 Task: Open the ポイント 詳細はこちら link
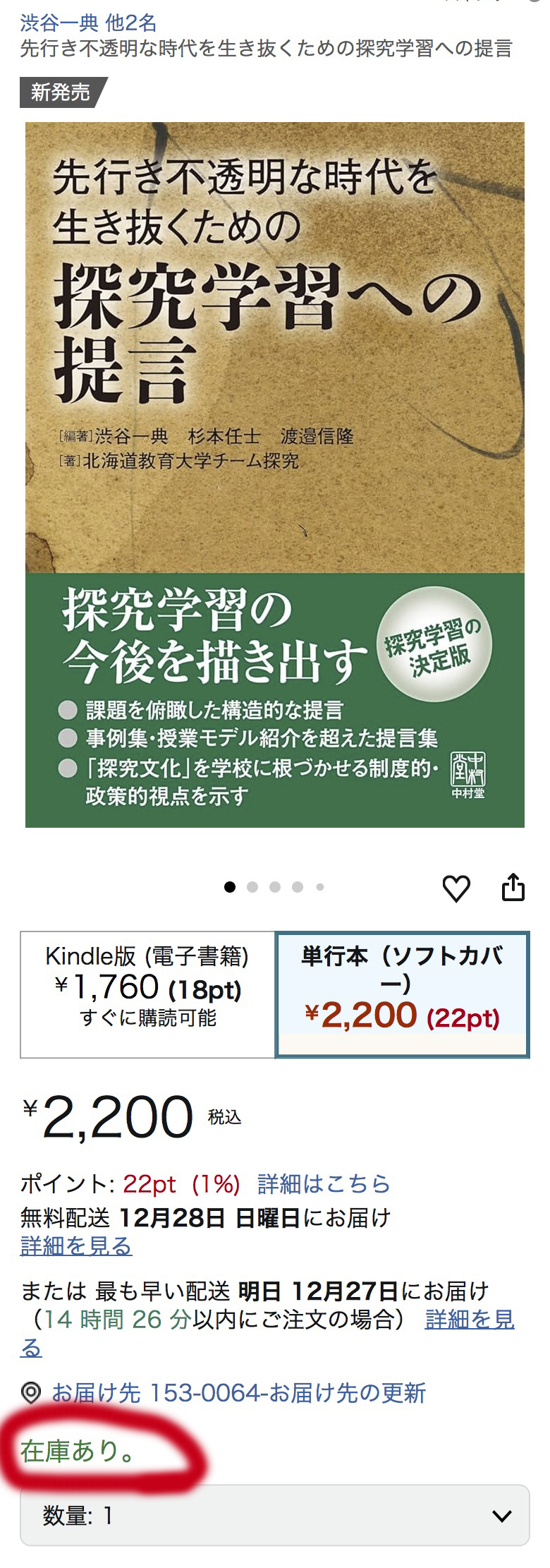point(324,1183)
